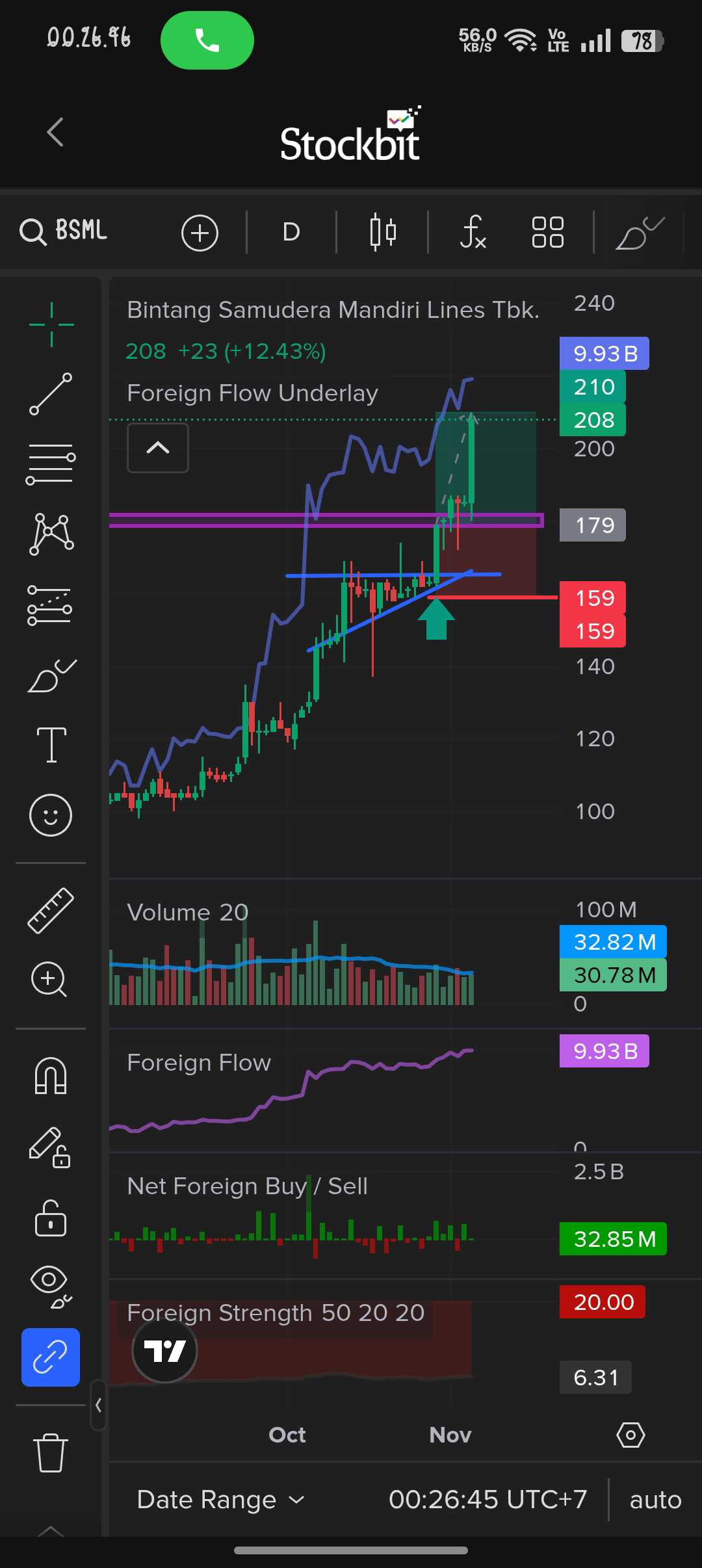The width and height of the screenshot is (702, 1568).
Task: Go back using the top-left arrow
Action: (x=56, y=132)
